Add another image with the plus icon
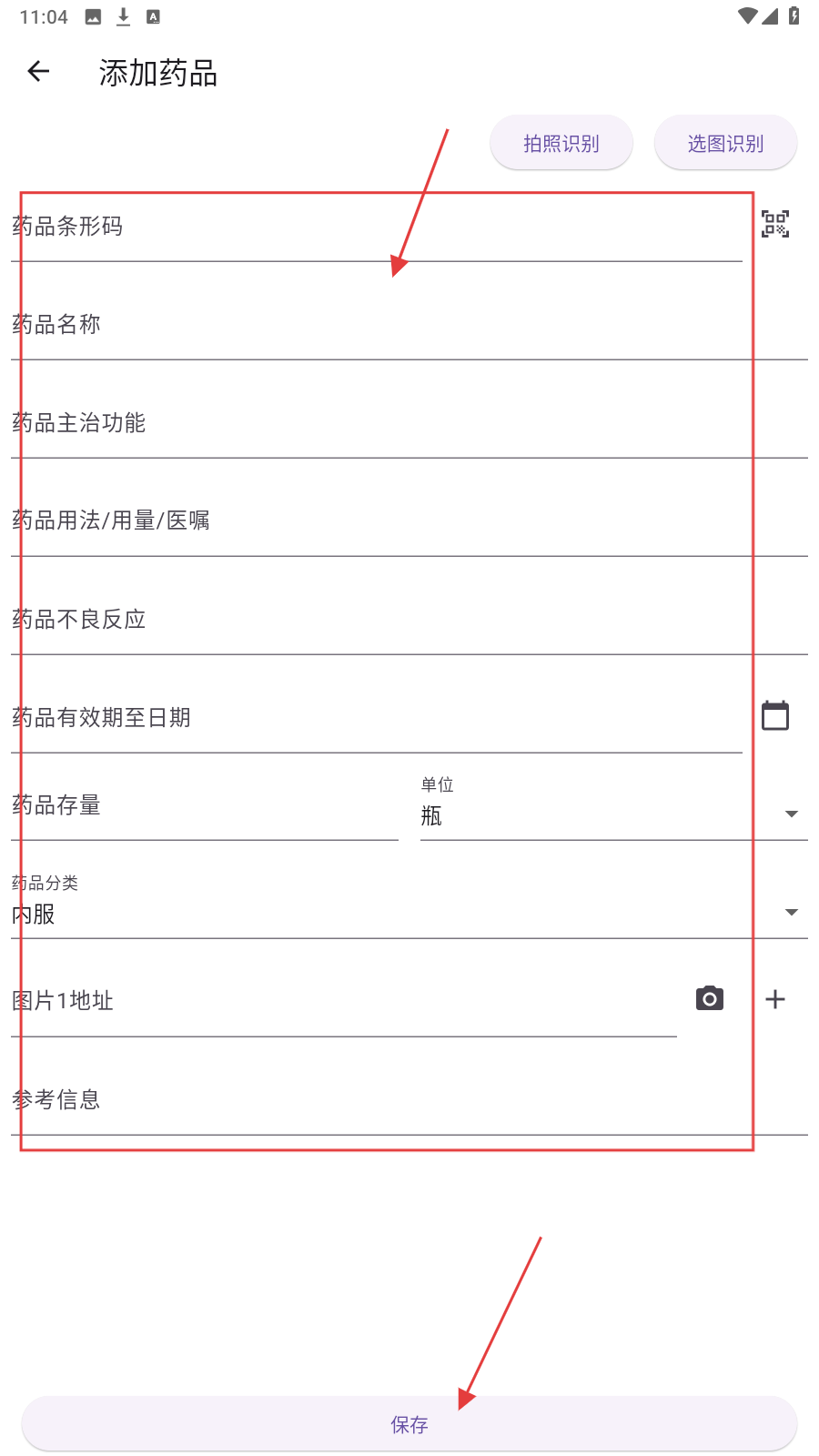This screenshot has height=1456, width=819. point(775,999)
